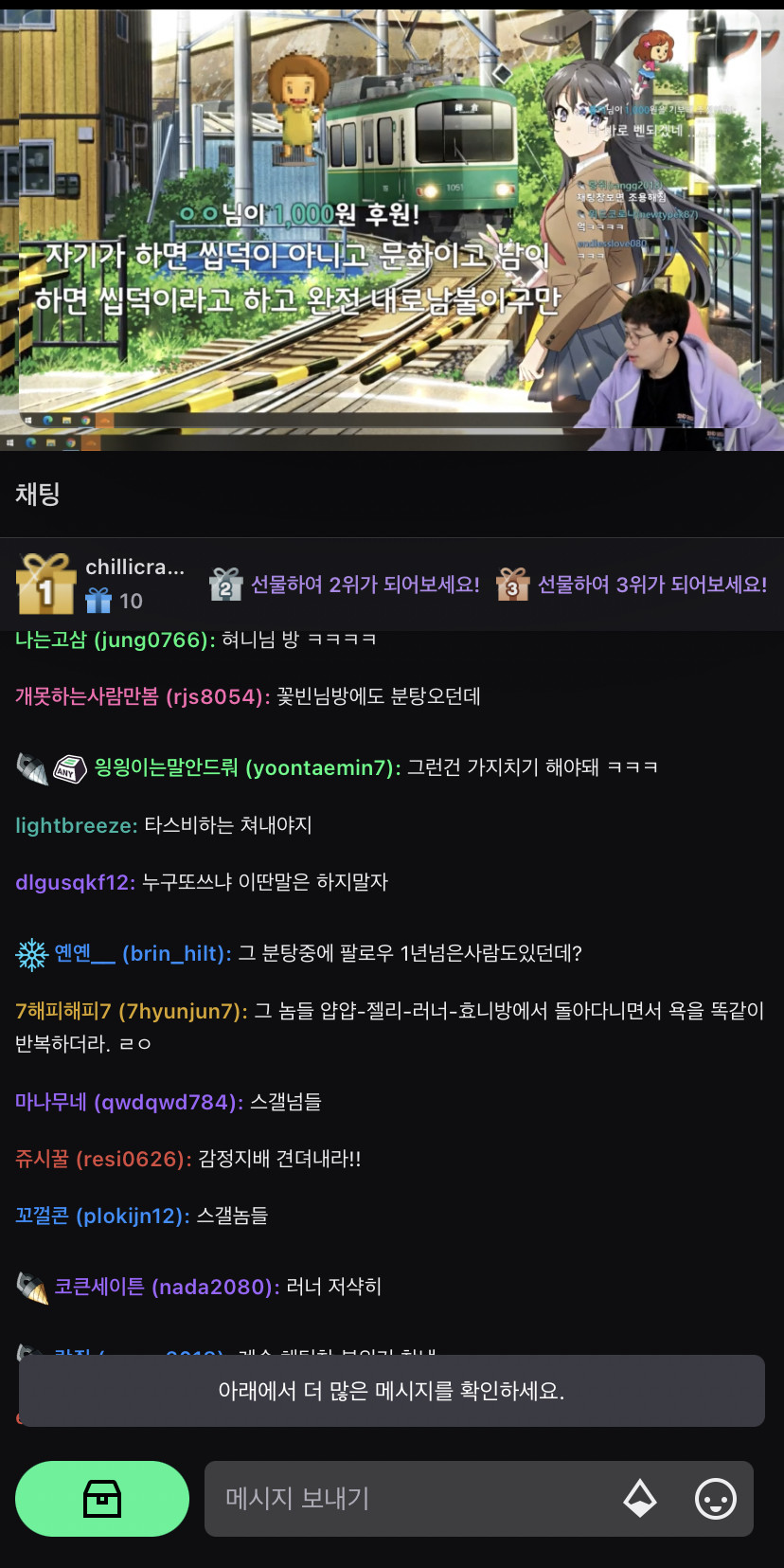Open profile of 나는고삼 (jung0766)
Image resolution: width=784 pixels, height=1568 pixels.
[114, 640]
